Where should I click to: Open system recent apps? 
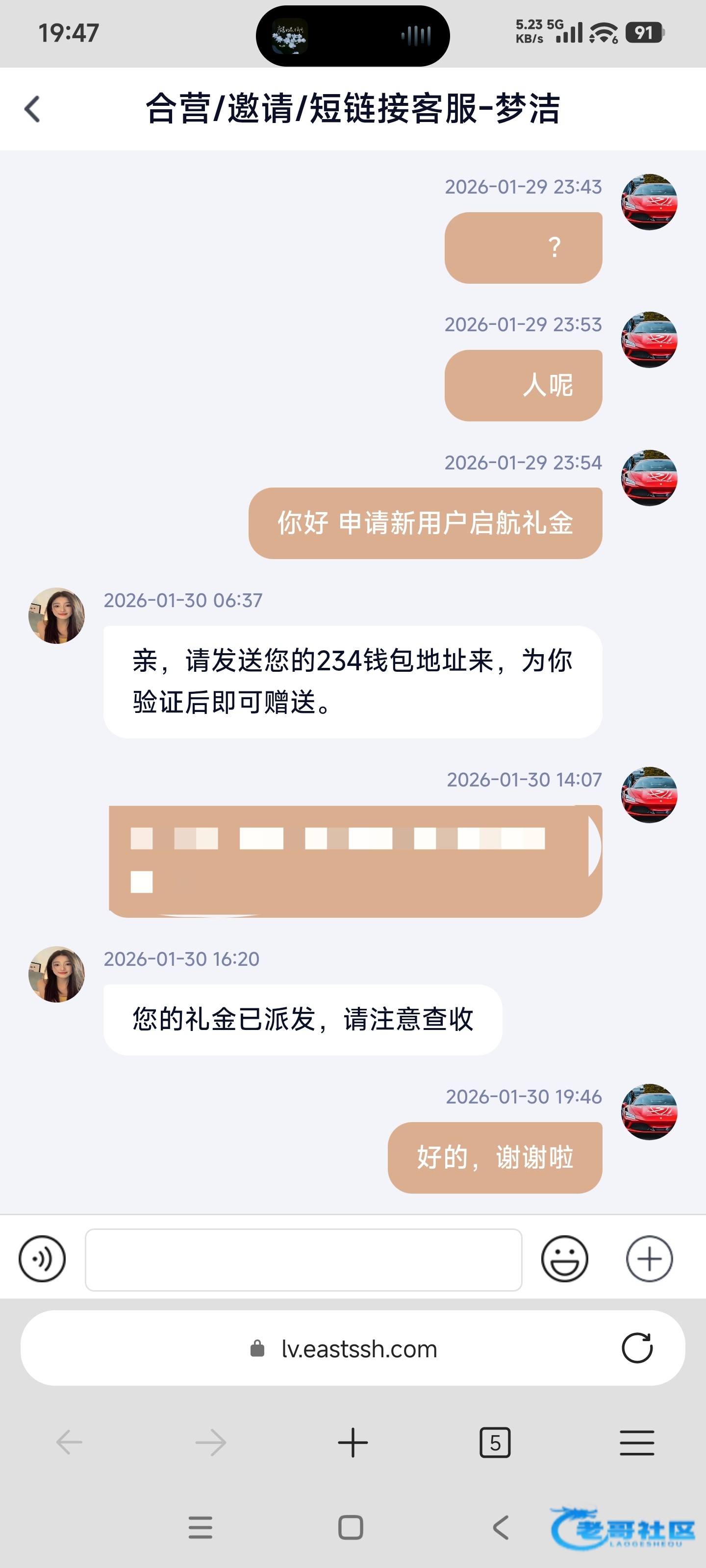coord(201,1527)
